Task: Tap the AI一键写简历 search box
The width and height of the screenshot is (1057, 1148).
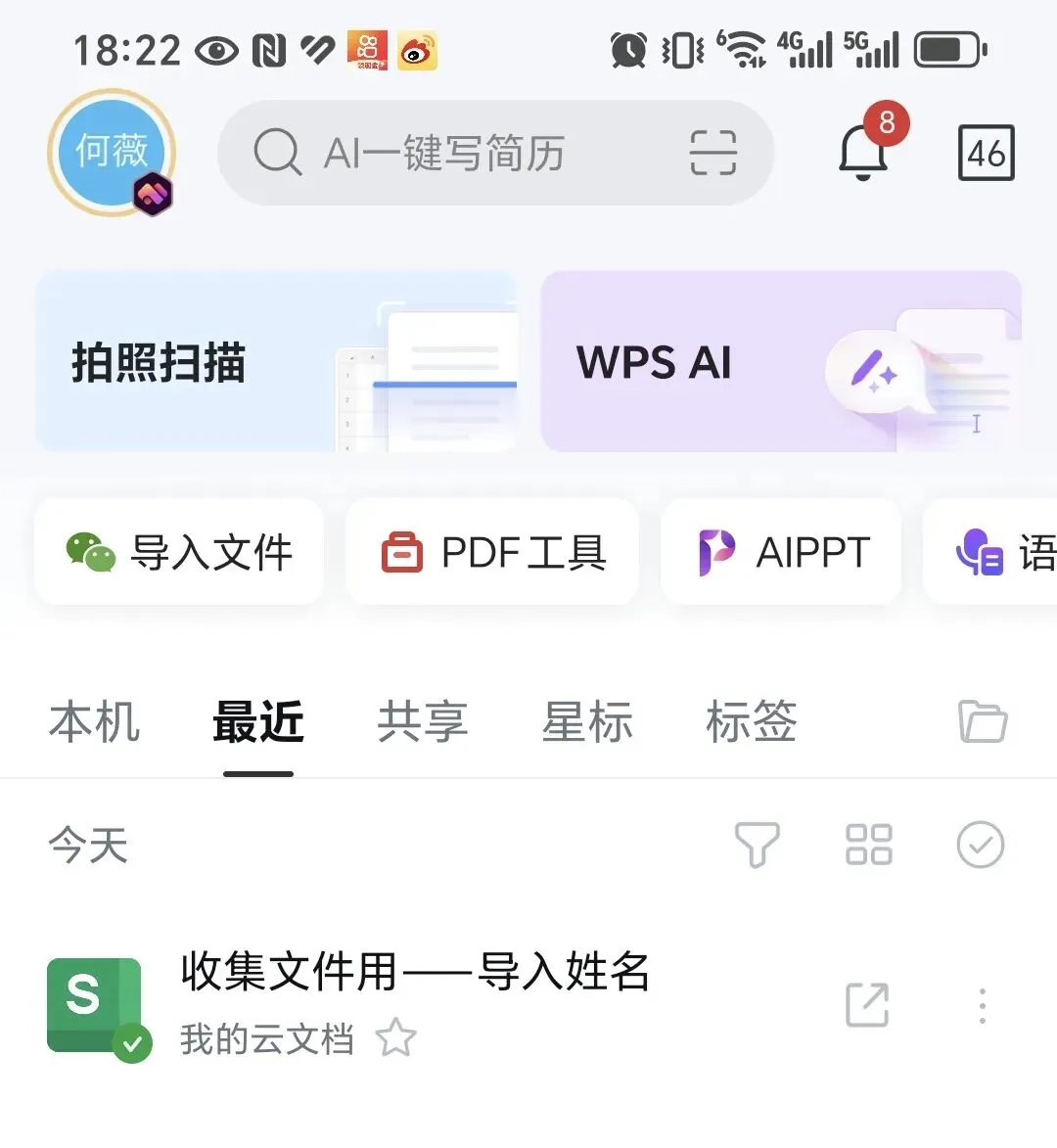Action: pyautogui.click(x=495, y=153)
